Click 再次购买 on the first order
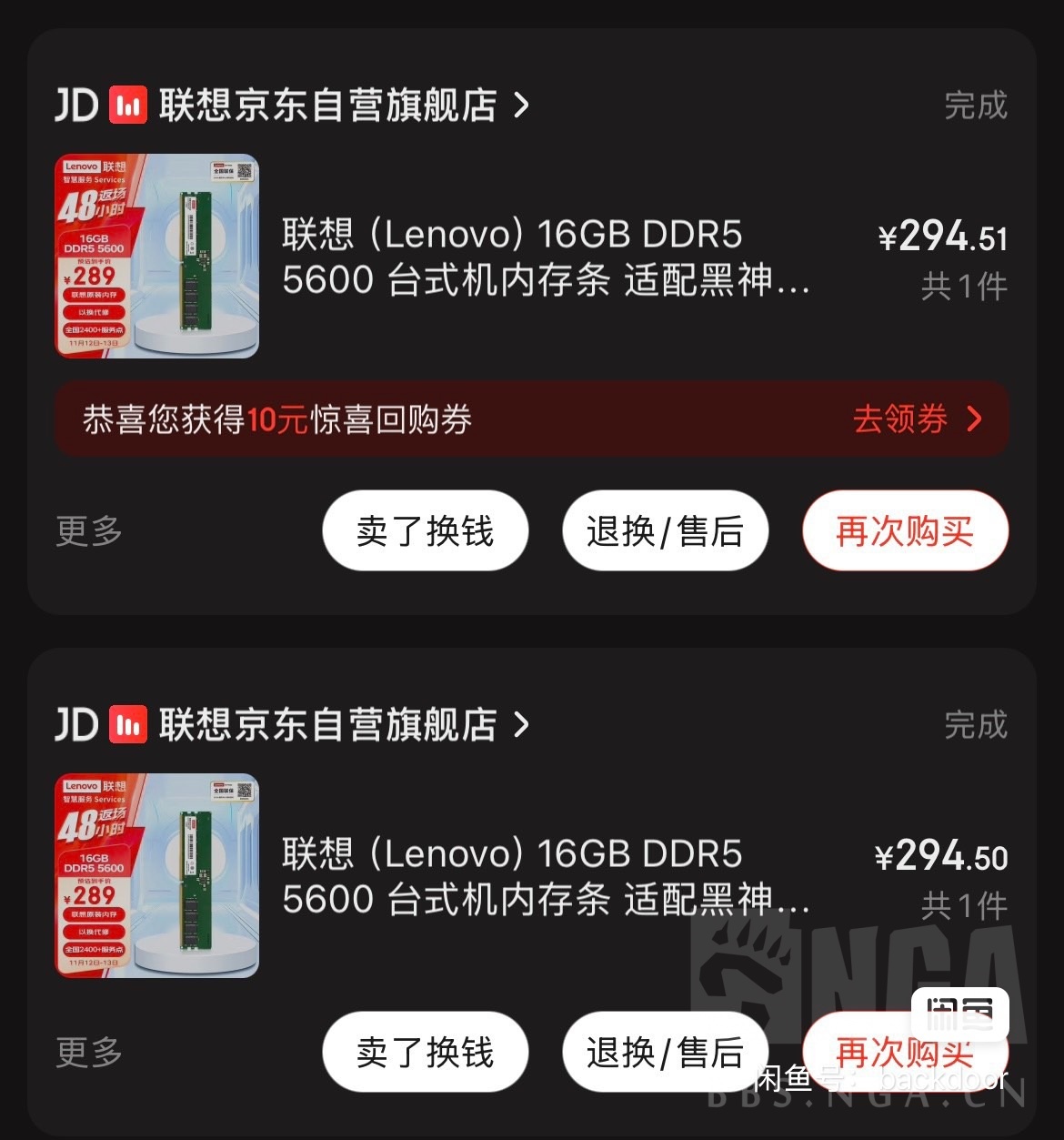Screen dimensions: 1064x1140 904,530
